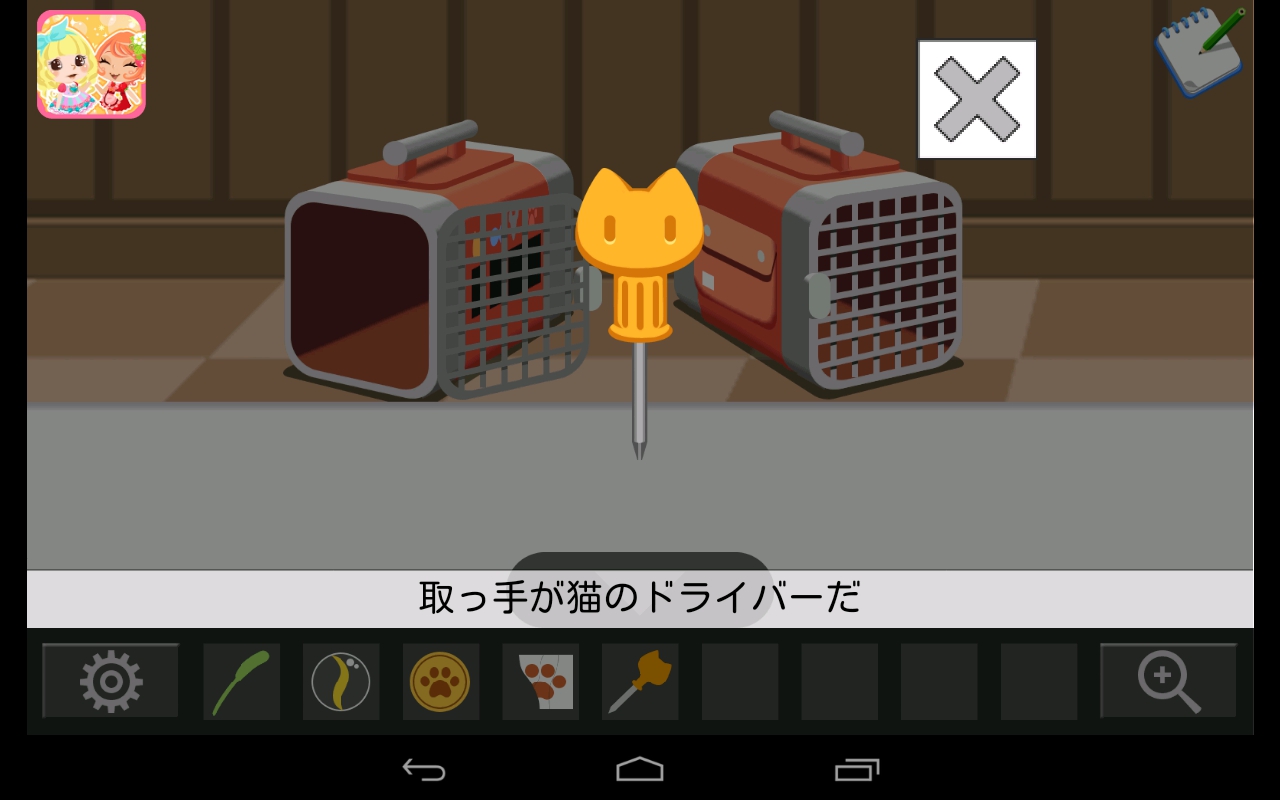The height and width of the screenshot is (800, 1280).
Task: Go to the Android home screen
Action: [x=640, y=769]
